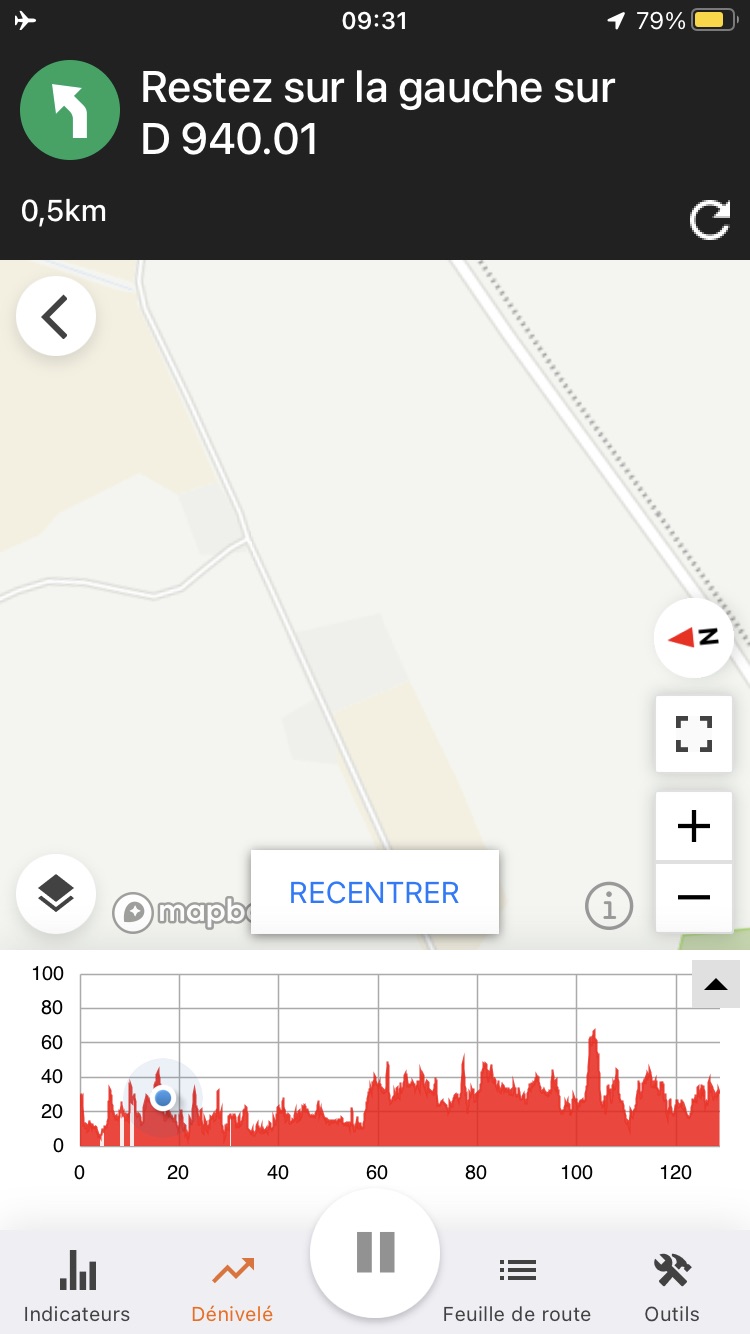Select the Dénivelé tab
750x1334 pixels.
tap(232, 1285)
